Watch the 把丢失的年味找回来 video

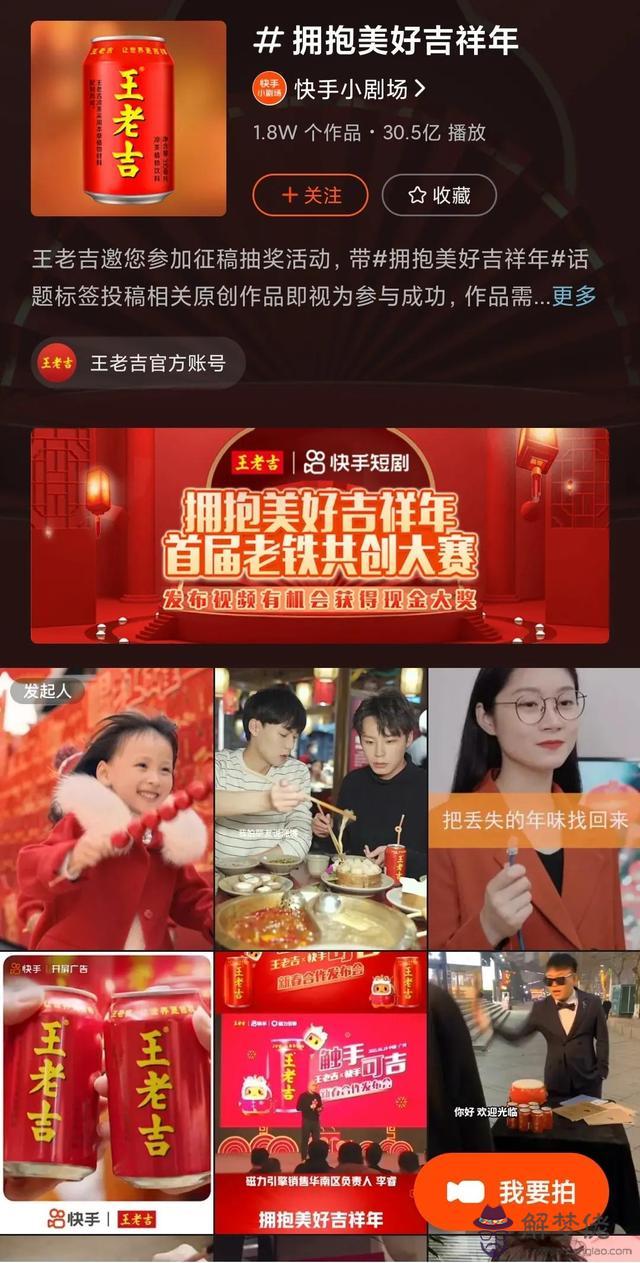tap(534, 808)
